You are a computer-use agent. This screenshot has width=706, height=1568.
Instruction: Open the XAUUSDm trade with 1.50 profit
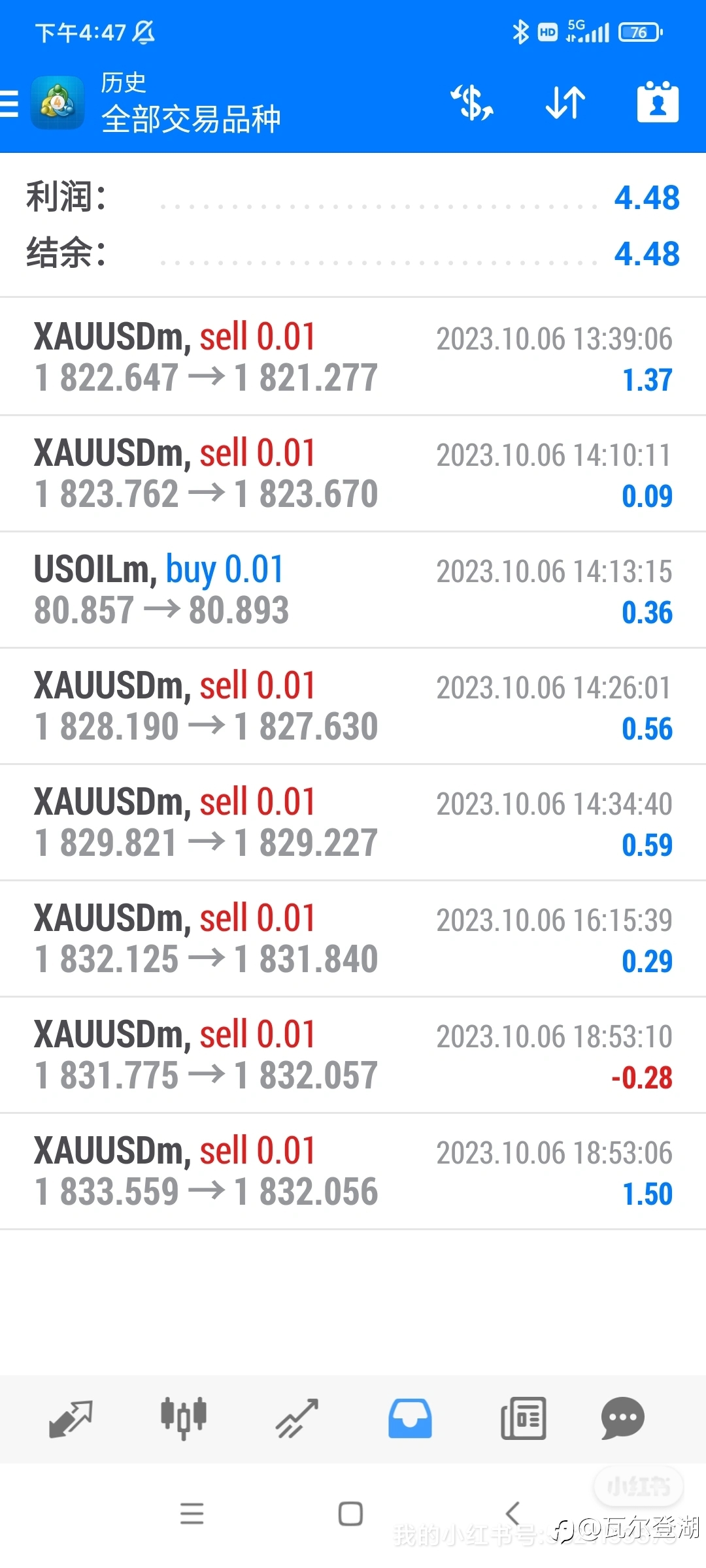coord(353,1171)
